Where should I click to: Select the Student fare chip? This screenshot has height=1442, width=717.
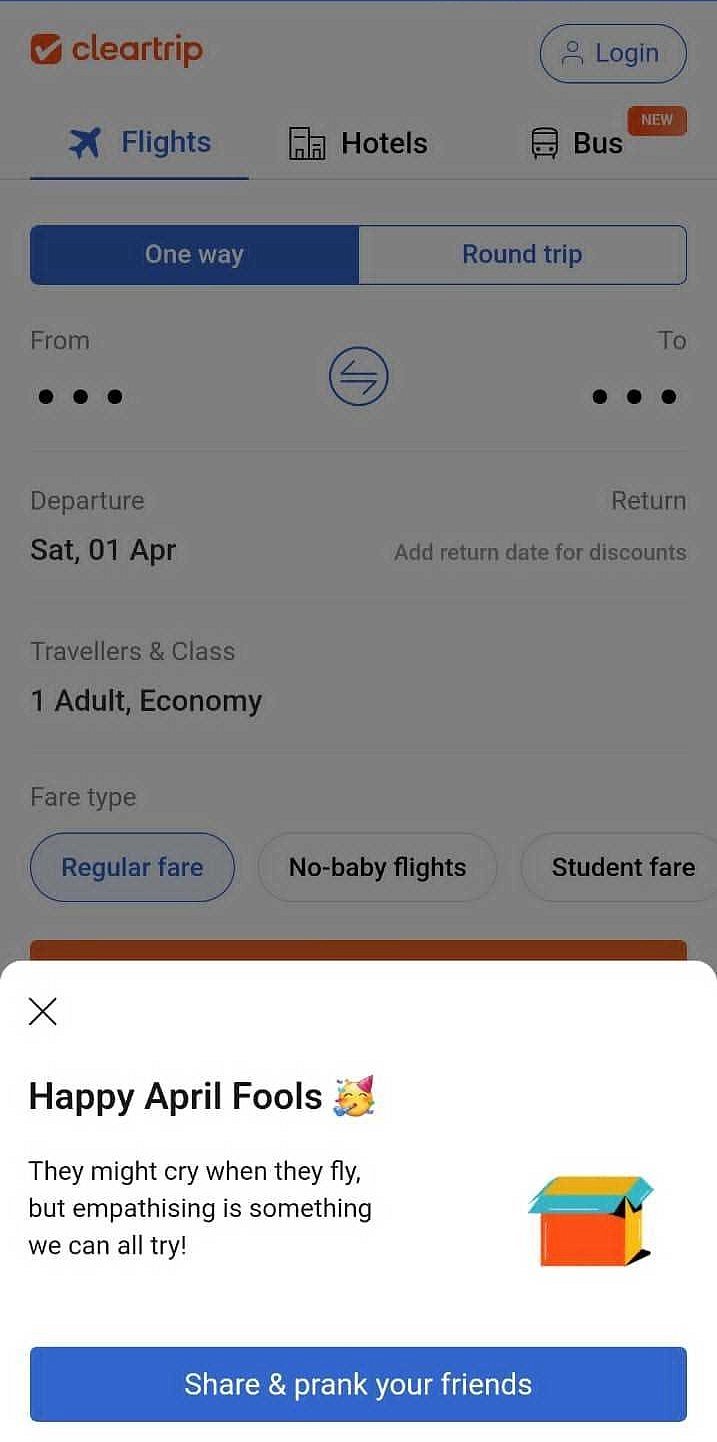click(x=622, y=867)
